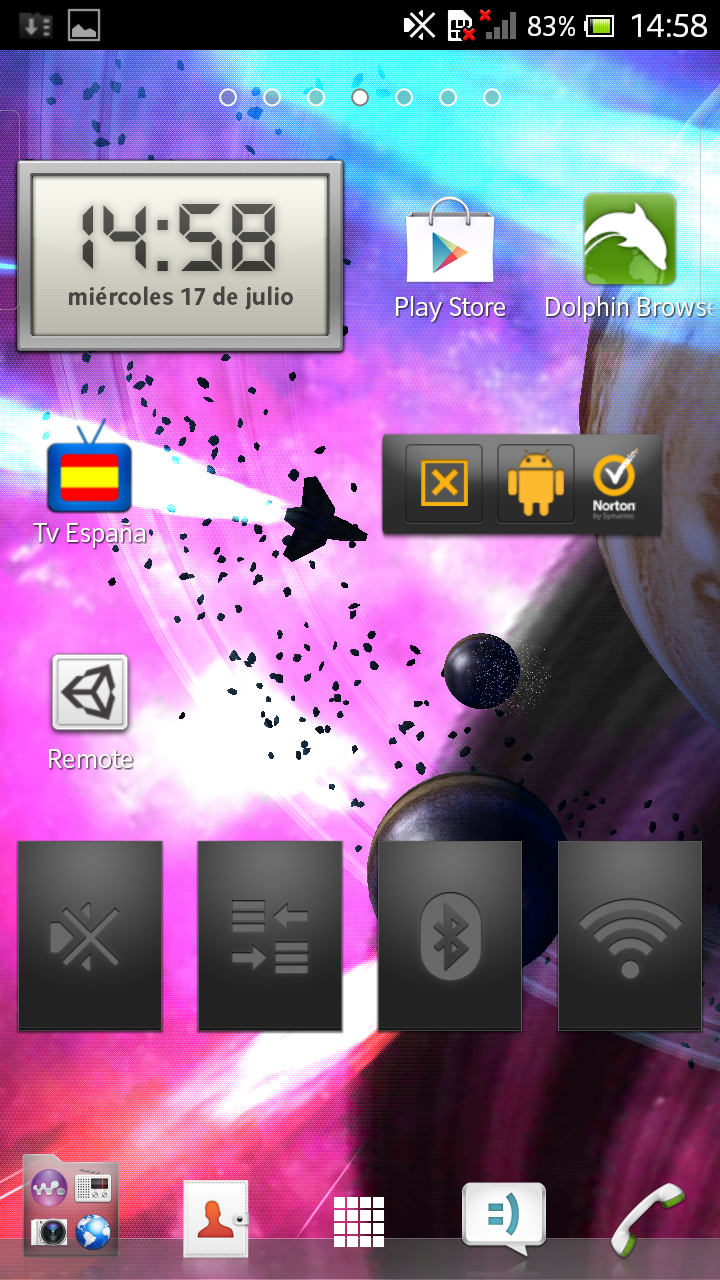The height and width of the screenshot is (1280, 720).
Task: Open the app drawer grid
Action: 359,1221
